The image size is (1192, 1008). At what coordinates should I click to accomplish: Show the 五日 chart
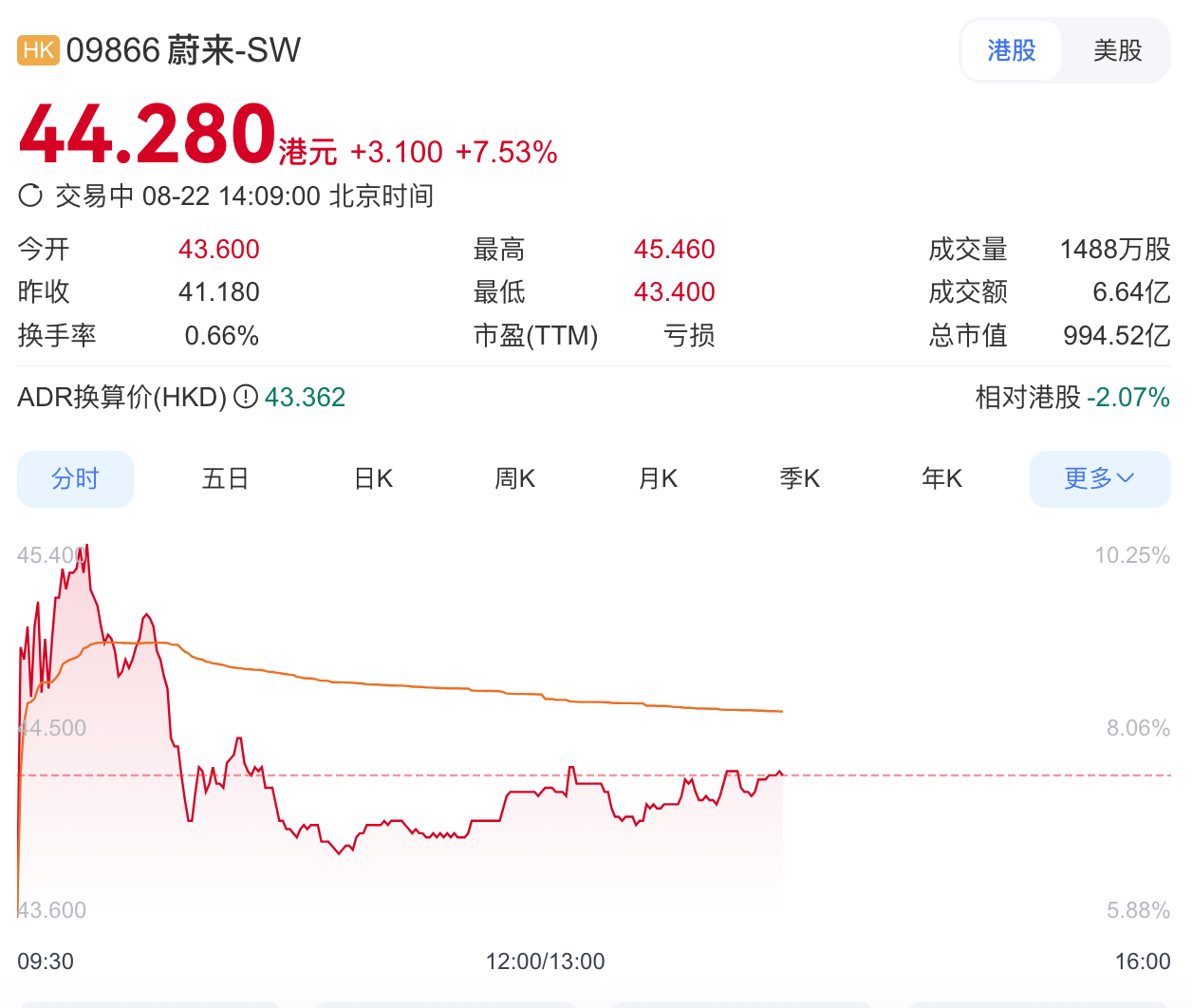225,478
